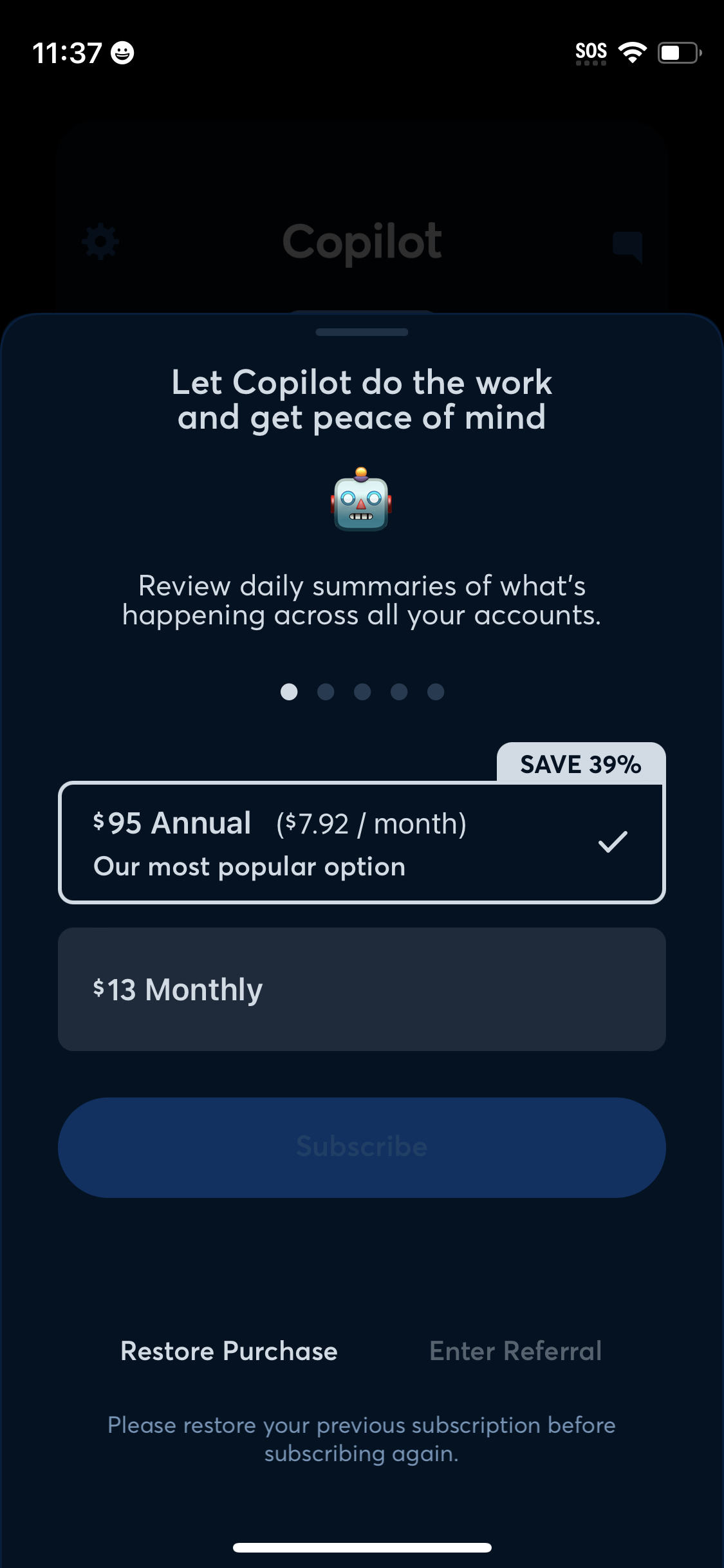
Task: Tap the 11:37 clock in the status bar
Action: (68, 51)
